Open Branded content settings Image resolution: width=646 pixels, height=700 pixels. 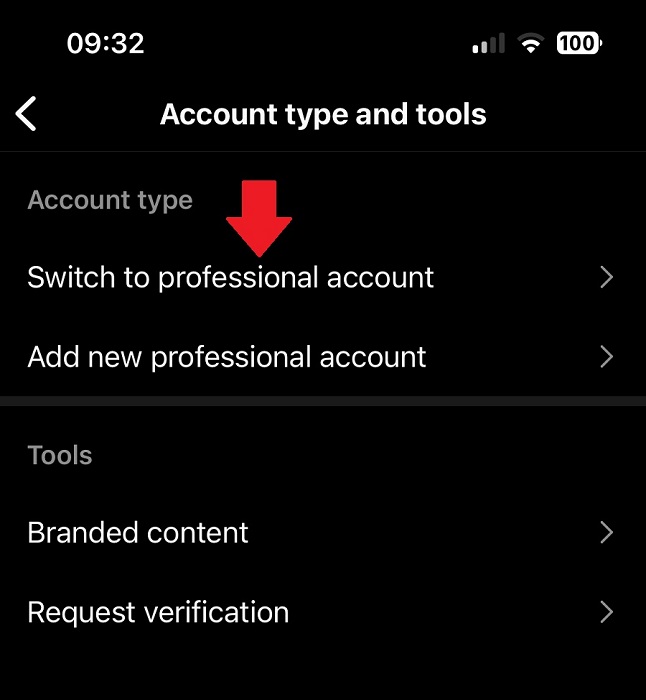138,532
